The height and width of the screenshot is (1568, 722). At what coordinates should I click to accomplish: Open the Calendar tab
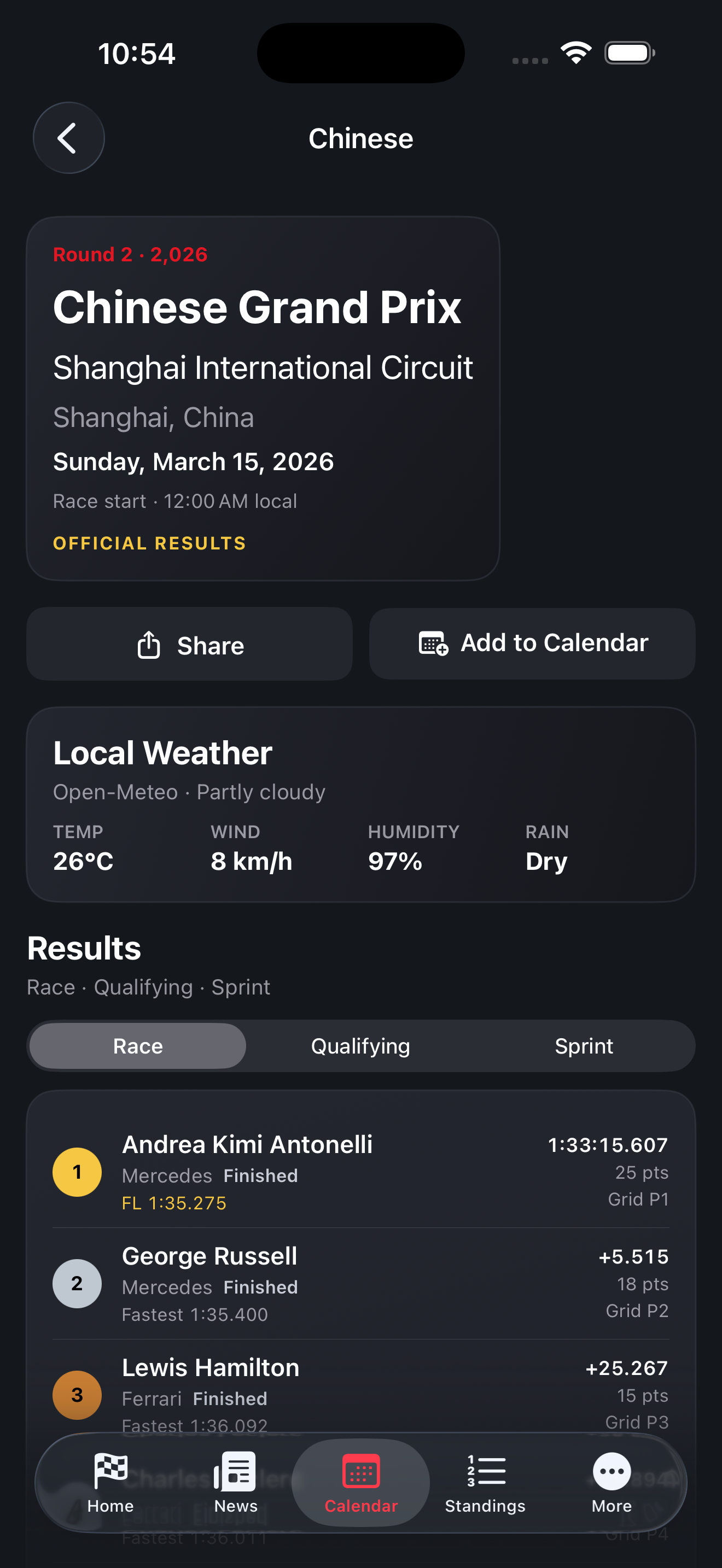coord(361,1483)
